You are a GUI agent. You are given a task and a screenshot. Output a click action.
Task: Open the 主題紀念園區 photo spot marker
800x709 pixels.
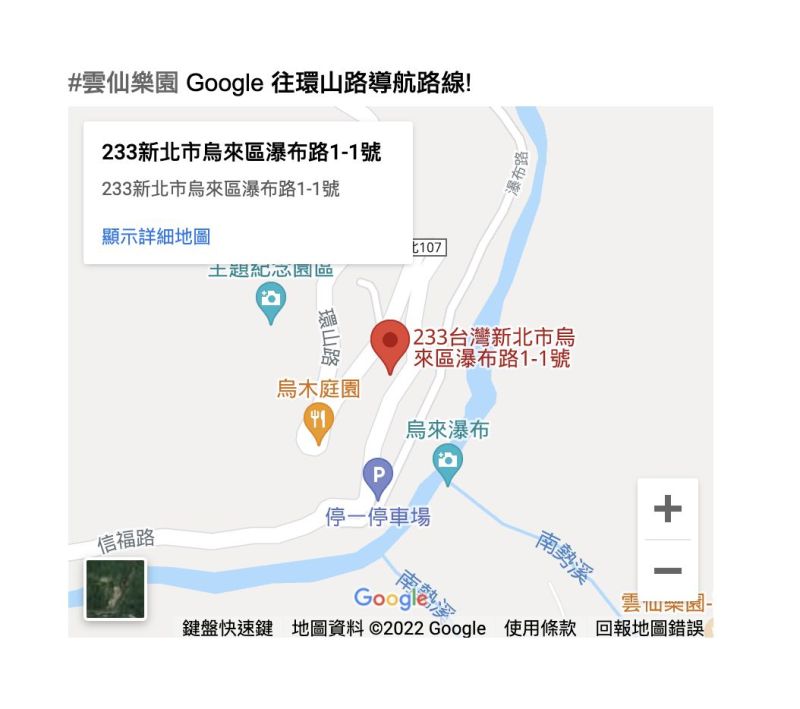click(270, 299)
